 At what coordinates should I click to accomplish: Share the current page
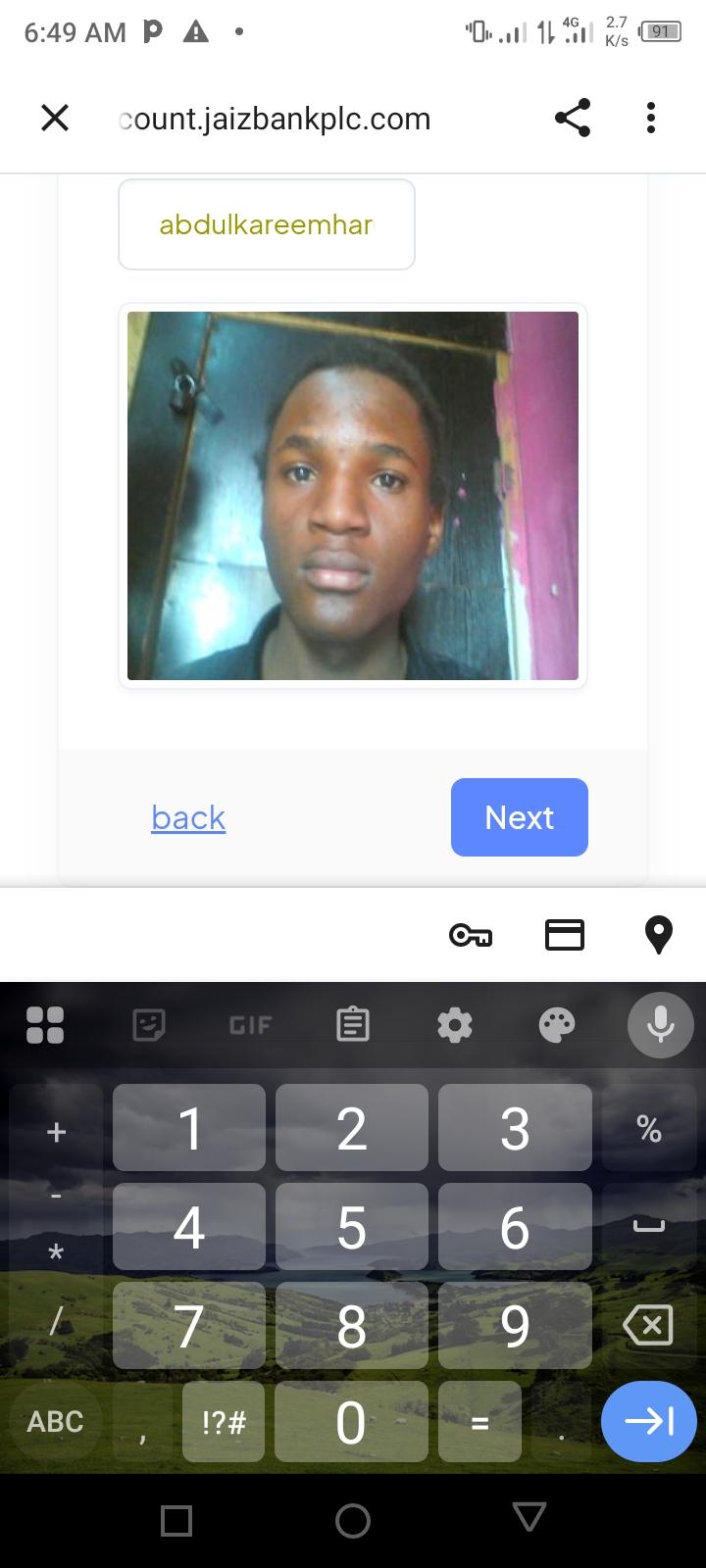coord(573,119)
